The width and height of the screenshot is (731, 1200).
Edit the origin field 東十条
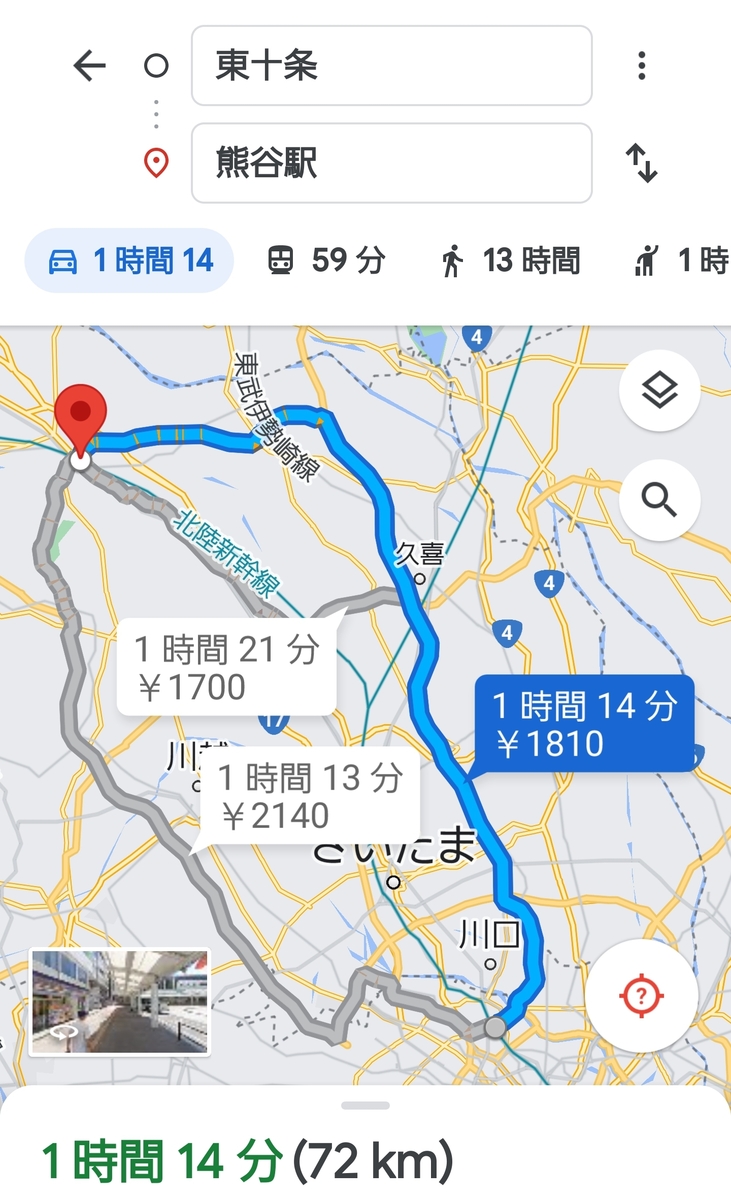[x=391, y=66]
